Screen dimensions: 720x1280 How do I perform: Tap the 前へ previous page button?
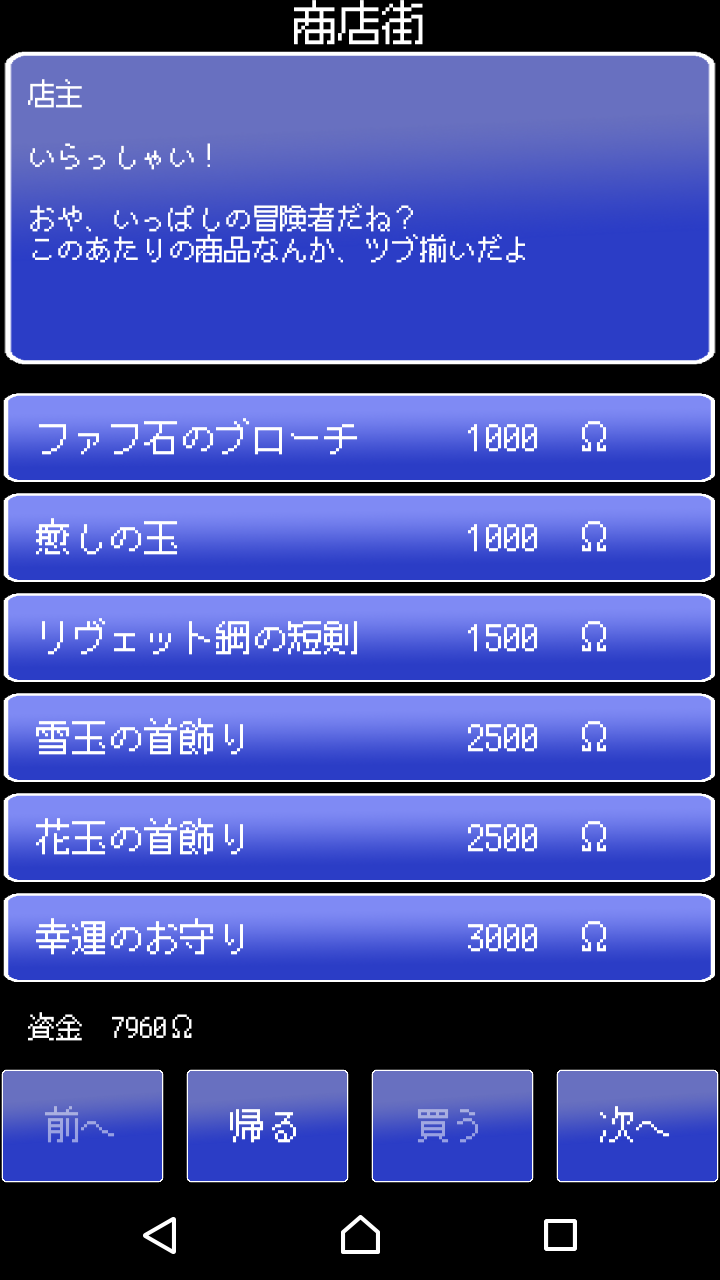[82, 1126]
